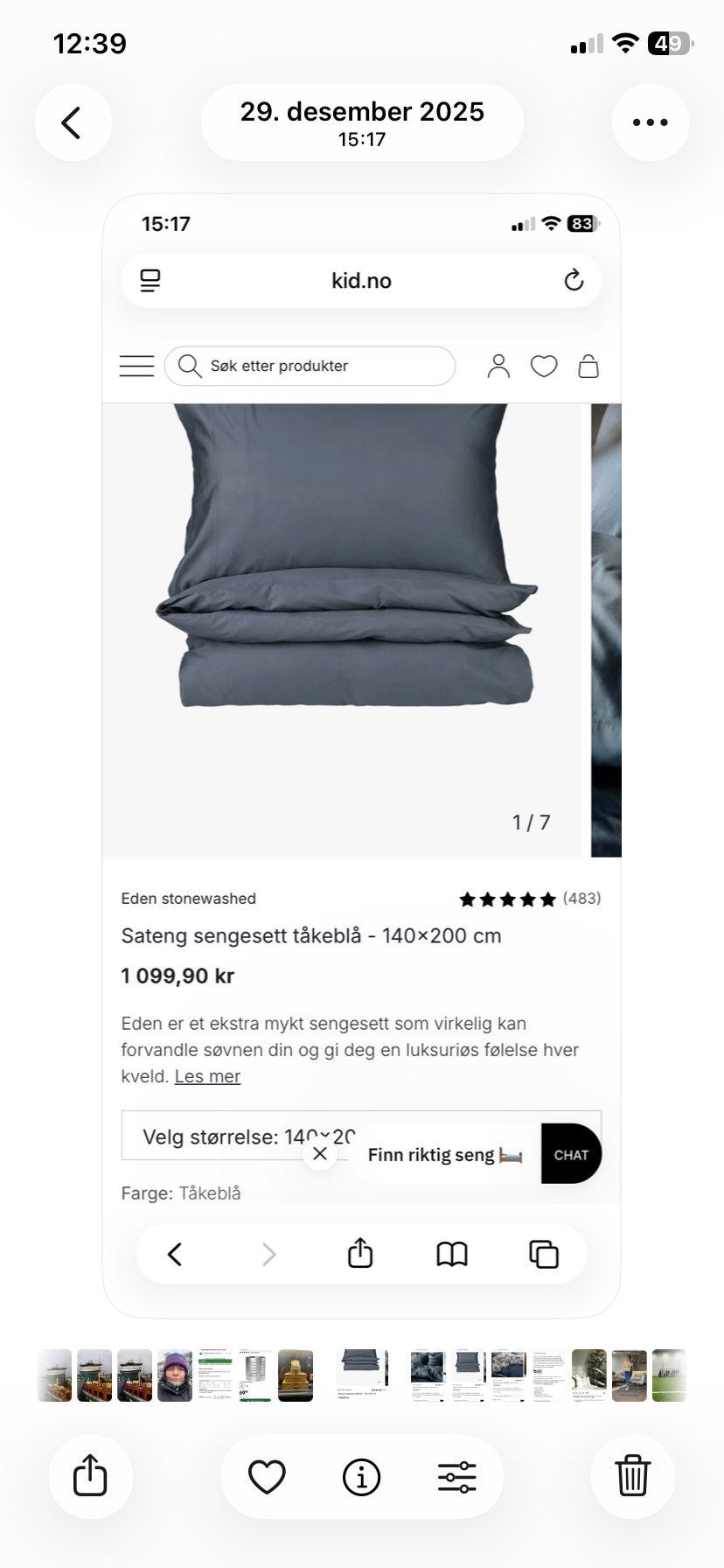Open Safari bookmarks from the bottom bar
724x1568 pixels.
tap(452, 1254)
